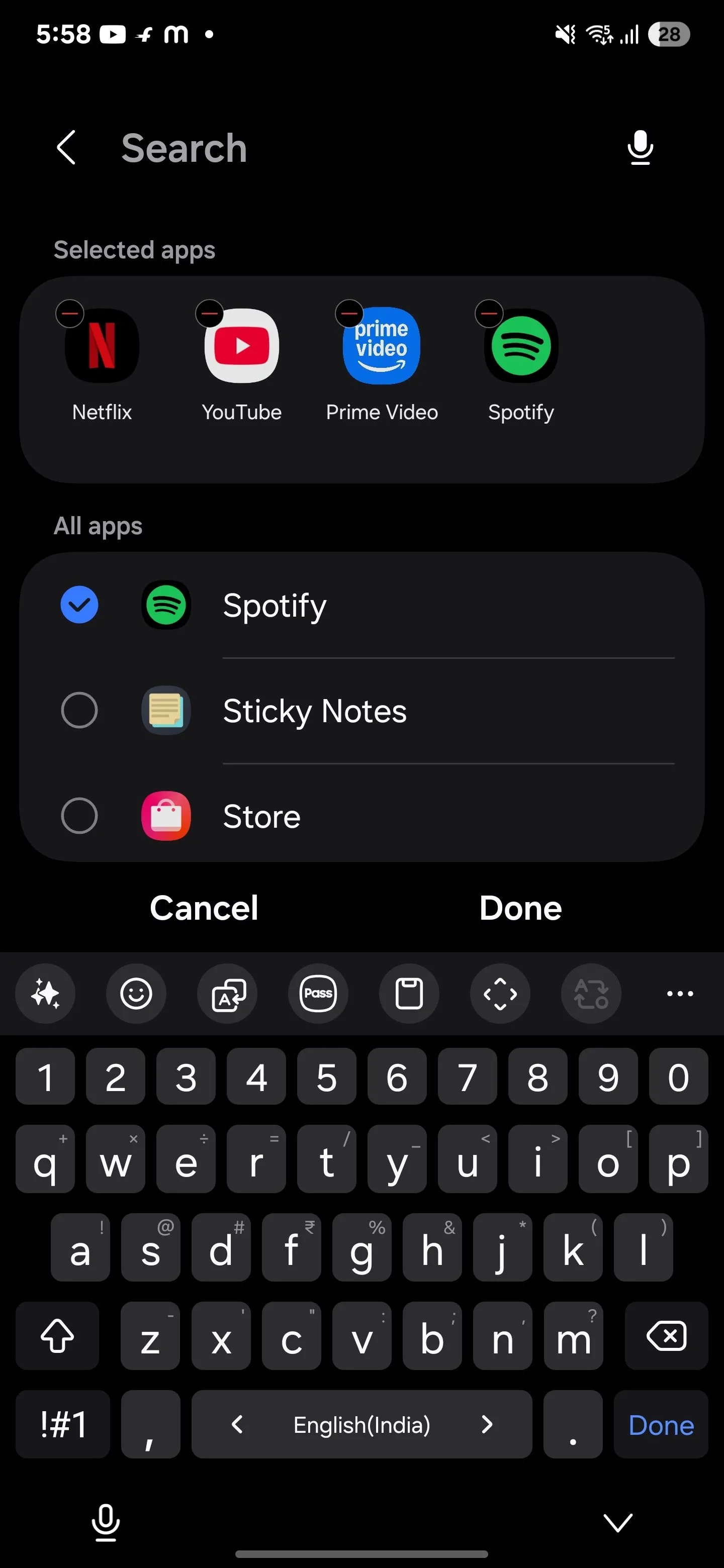
Task: Tap the backspace key
Action: point(667,1336)
